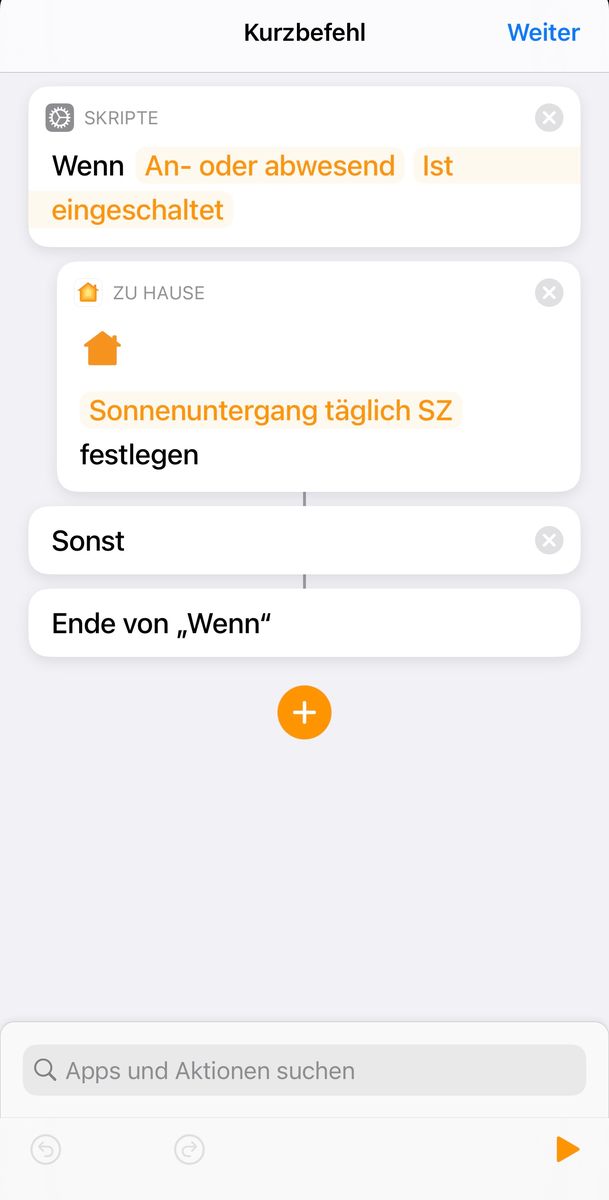Edit the 'Sonnenuntergang täglich SZ' scene

pos(270,410)
